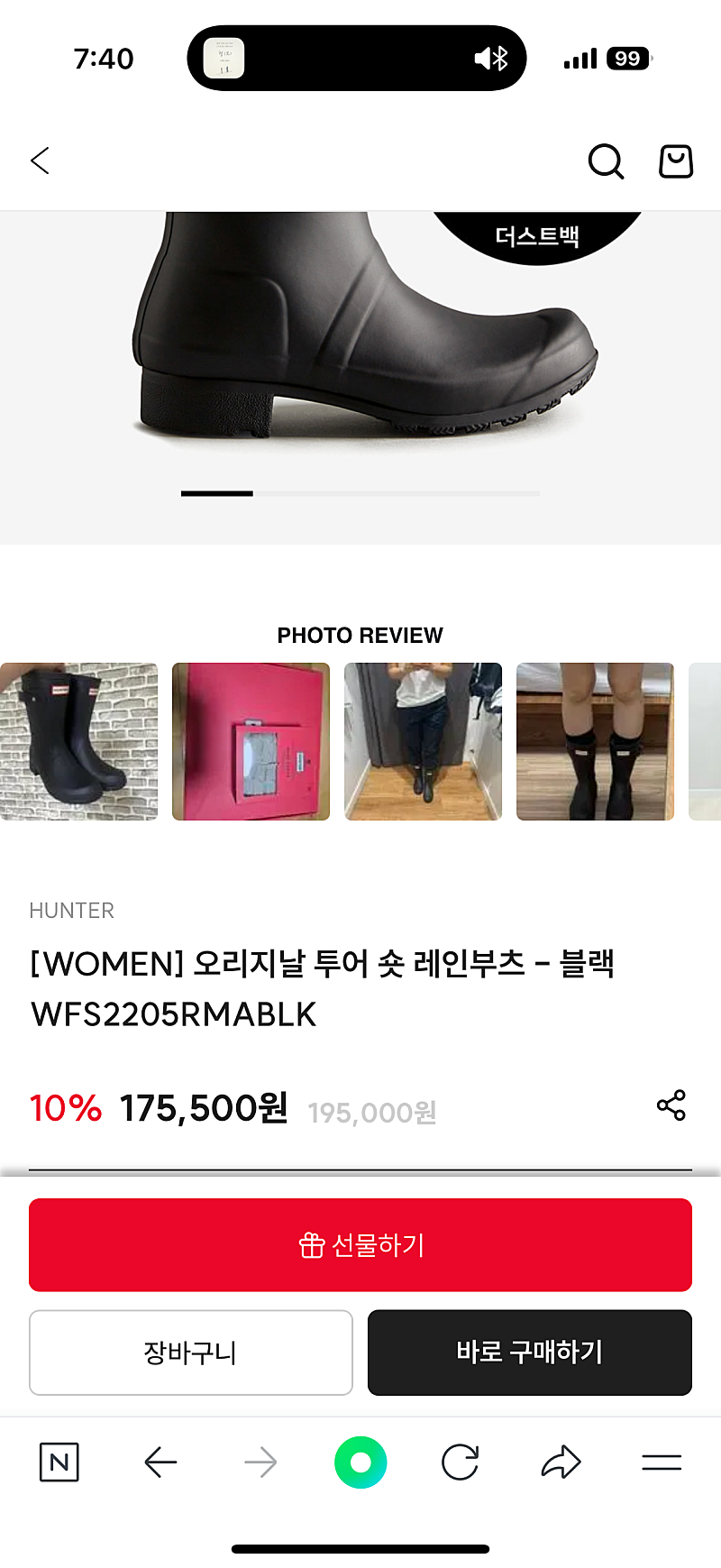Open the photo review of legs wearing boots
721x1568 pixels.
point(595,741)
